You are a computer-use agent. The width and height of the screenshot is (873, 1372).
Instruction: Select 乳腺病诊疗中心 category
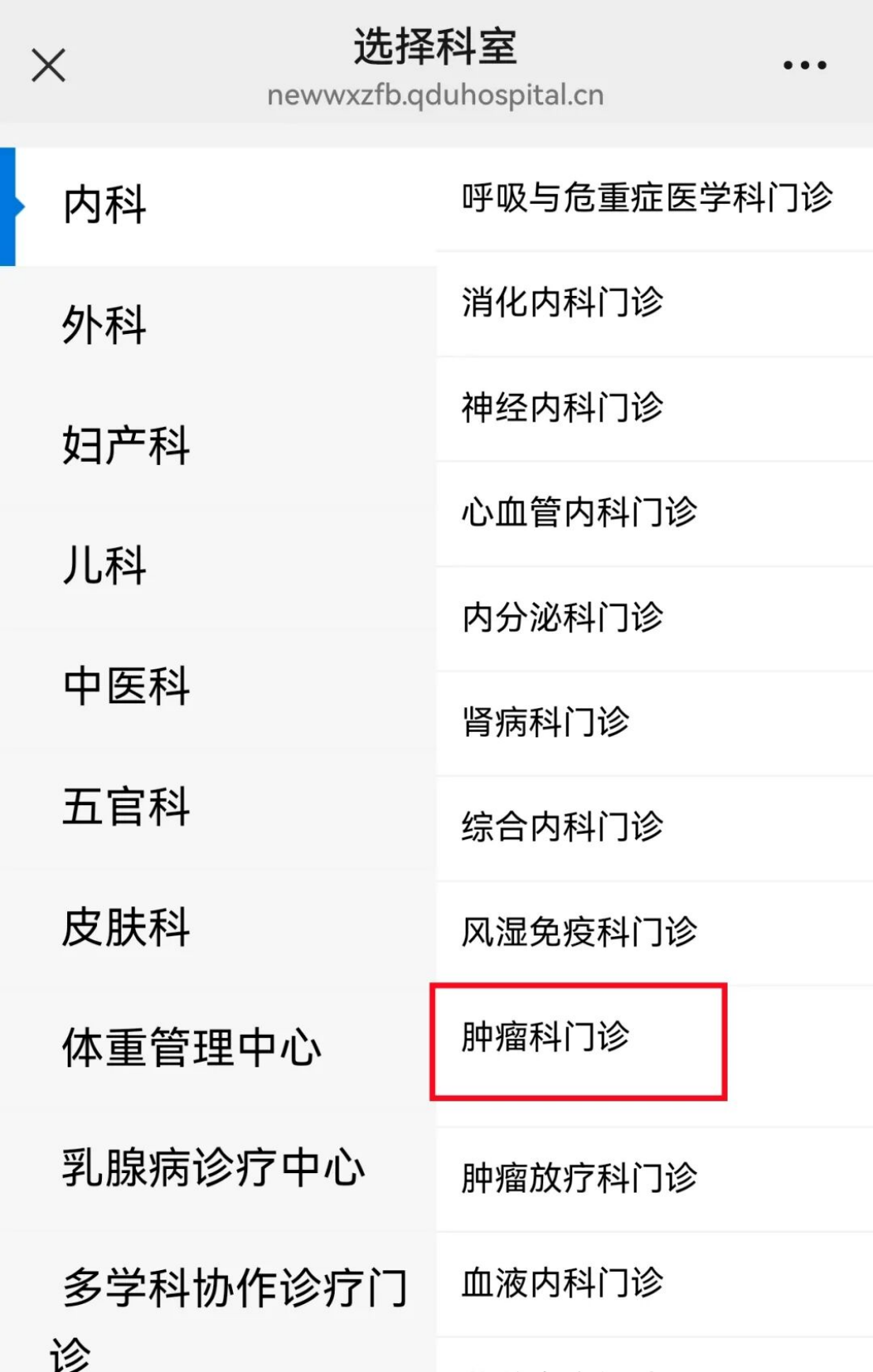pos(213,1167)
